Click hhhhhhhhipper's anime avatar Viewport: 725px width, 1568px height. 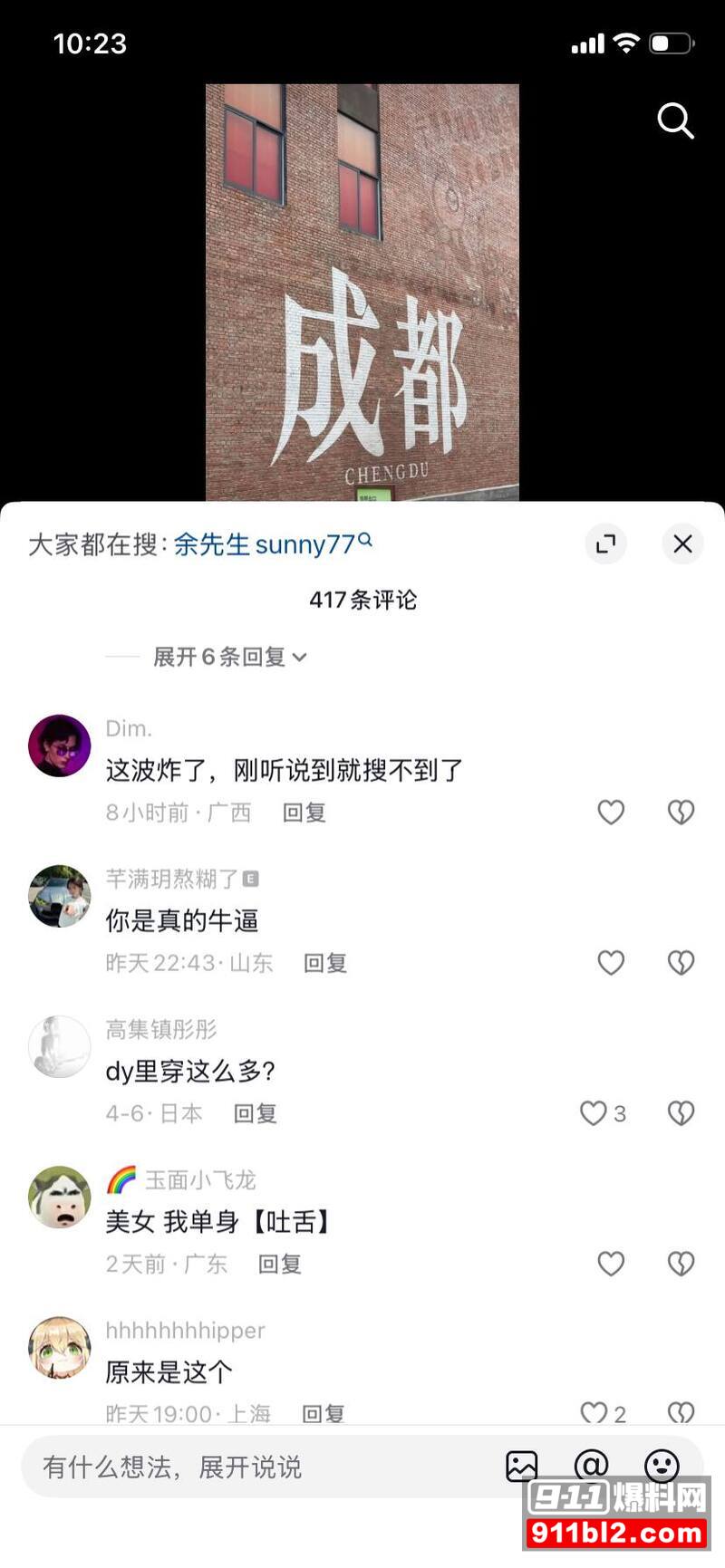click(x=60, y=1347)
